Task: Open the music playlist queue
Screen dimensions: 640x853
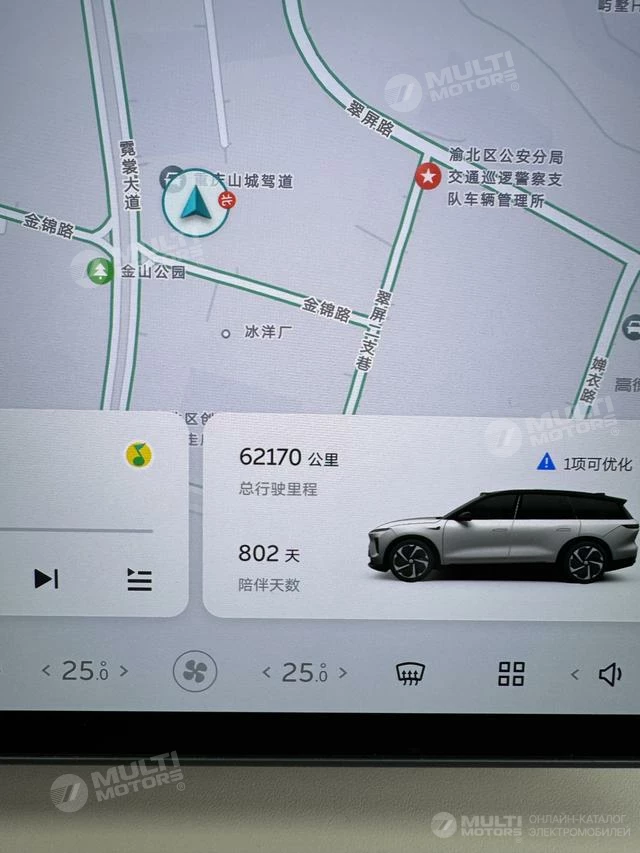Action: (x=140, y=579)
